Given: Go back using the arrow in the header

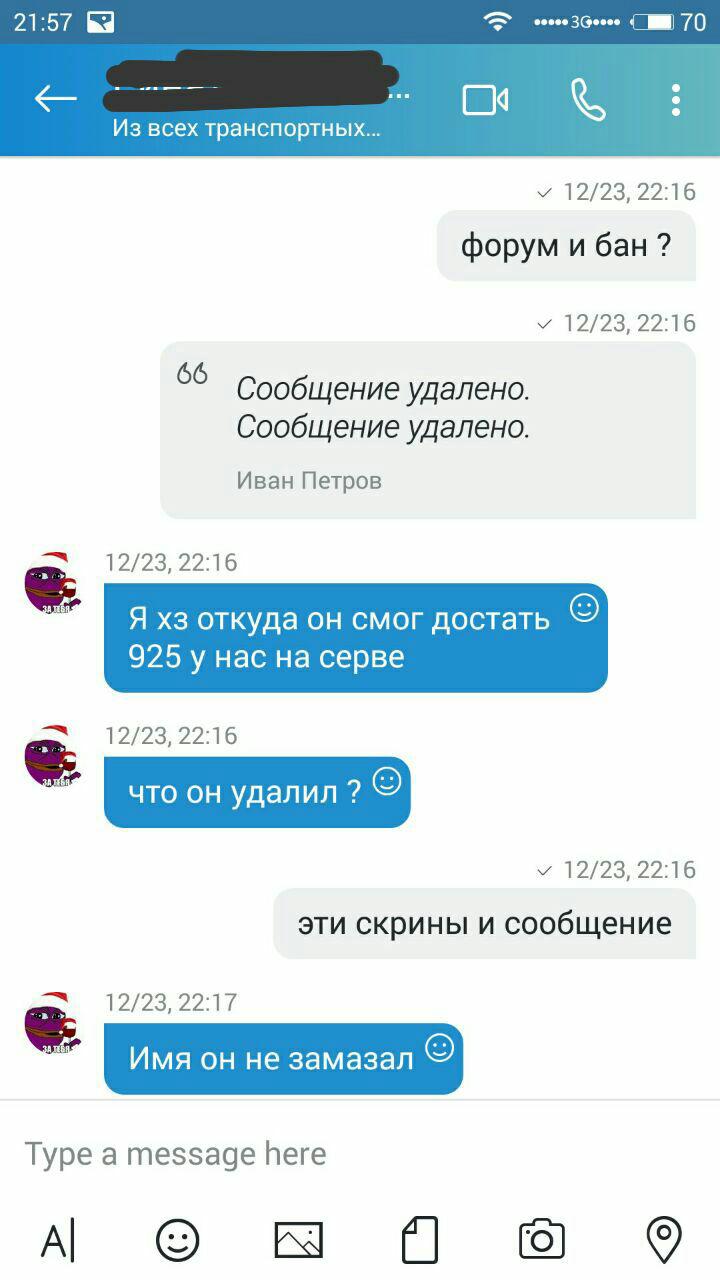Looking at the screenshot, I should (55, 98).
